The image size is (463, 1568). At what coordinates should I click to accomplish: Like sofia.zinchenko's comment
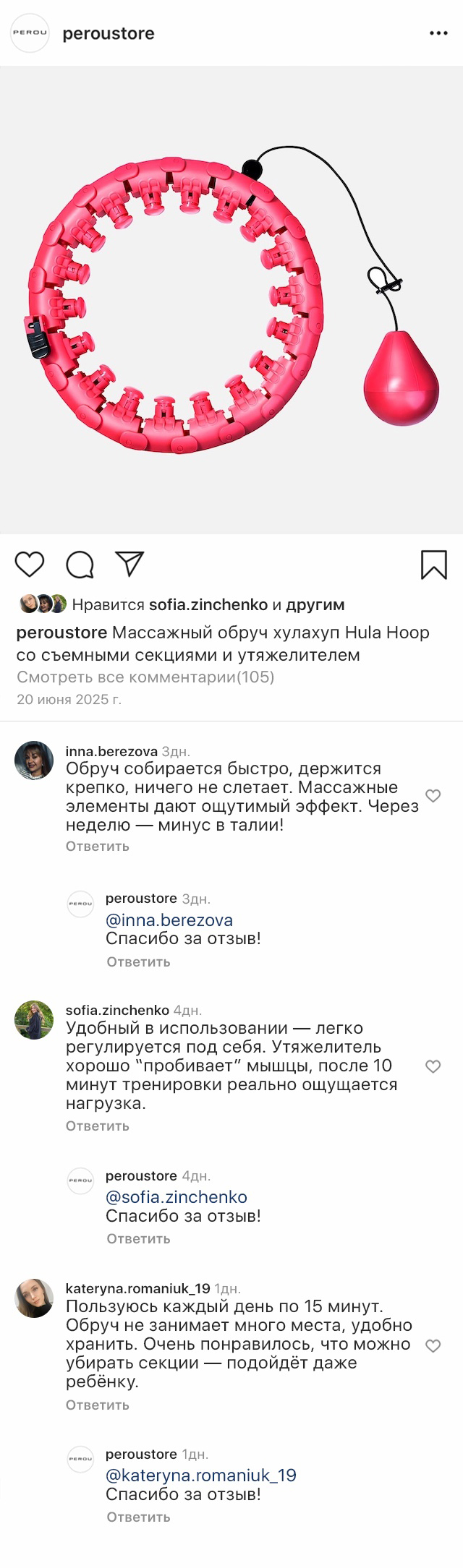click(433, 1066)
